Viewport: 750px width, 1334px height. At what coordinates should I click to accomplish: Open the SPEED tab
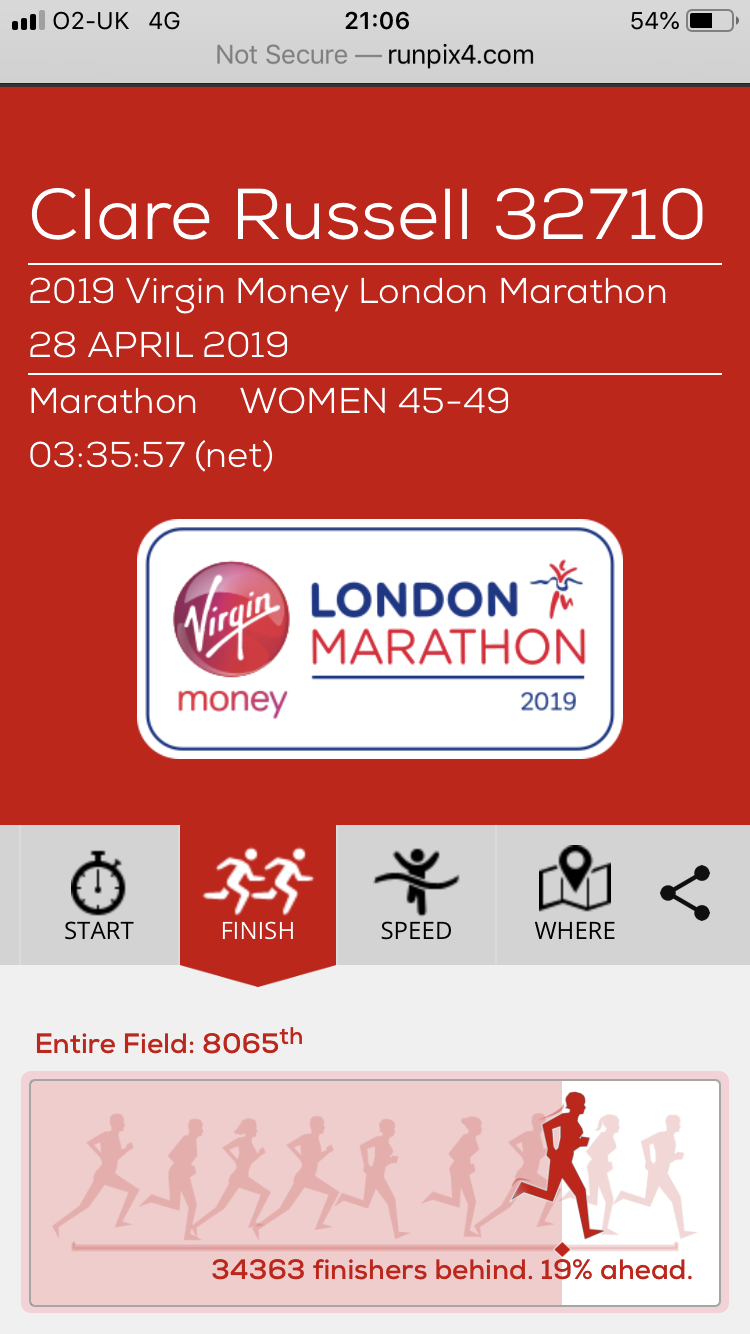point(416,896)
